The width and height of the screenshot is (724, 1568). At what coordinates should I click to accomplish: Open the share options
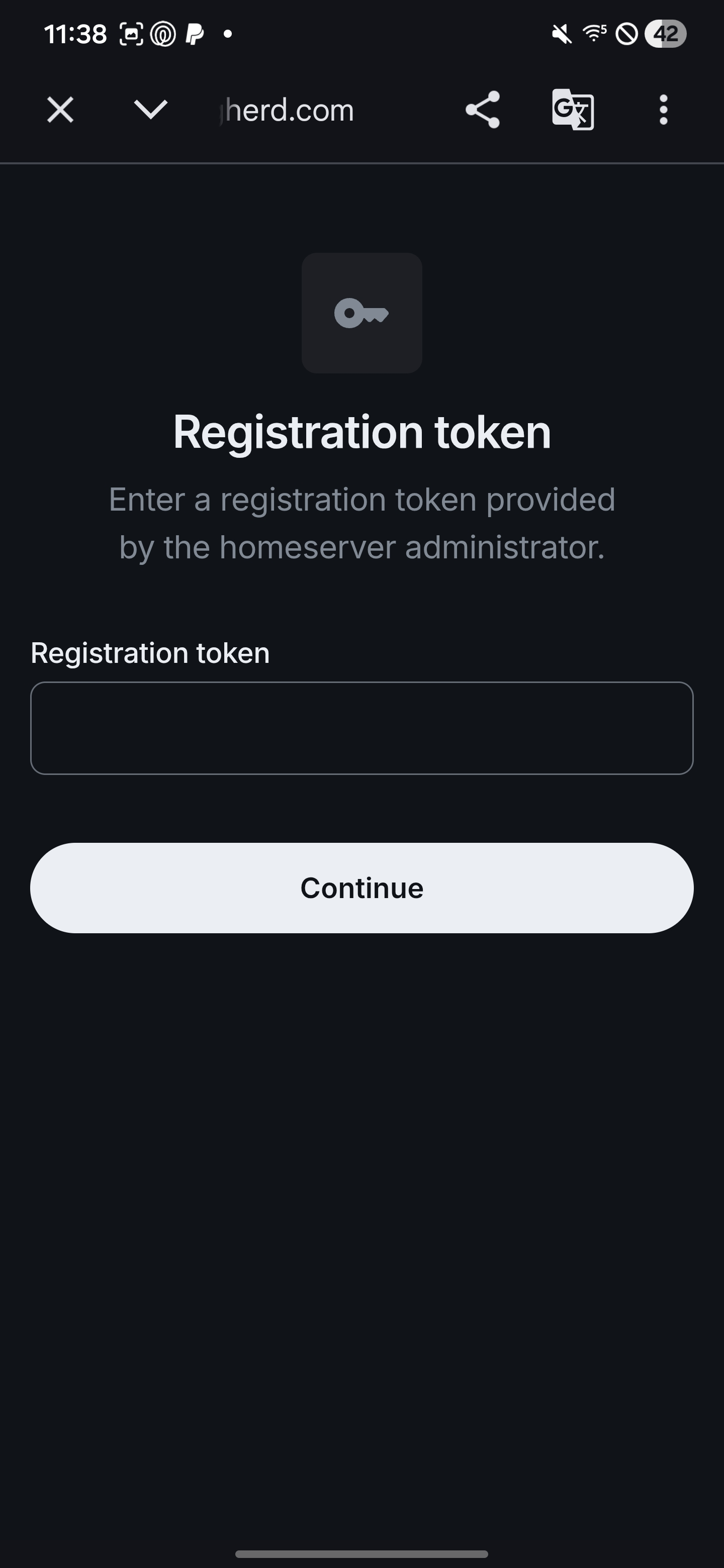pos(482,110)
